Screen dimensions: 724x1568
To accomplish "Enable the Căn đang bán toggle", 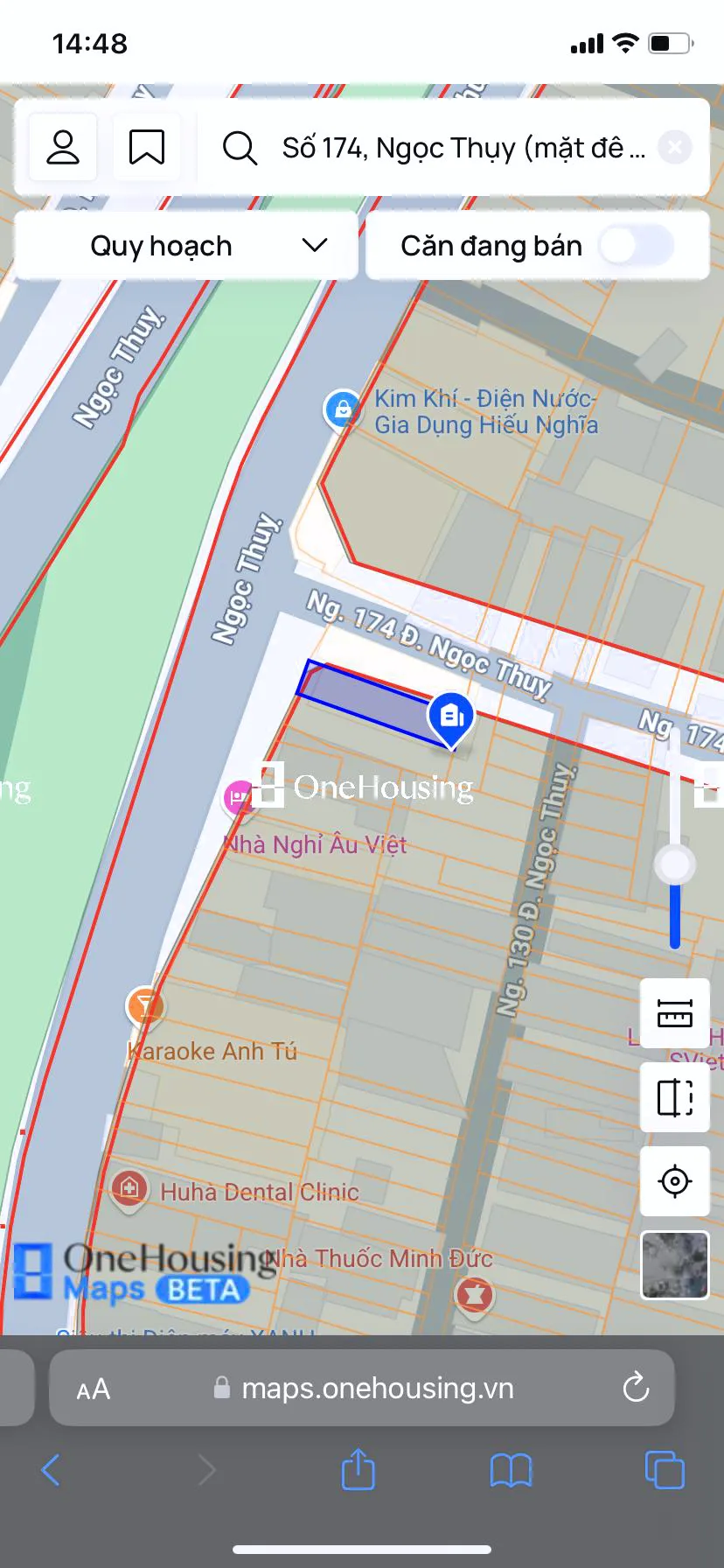I will [x=637, y=246].
